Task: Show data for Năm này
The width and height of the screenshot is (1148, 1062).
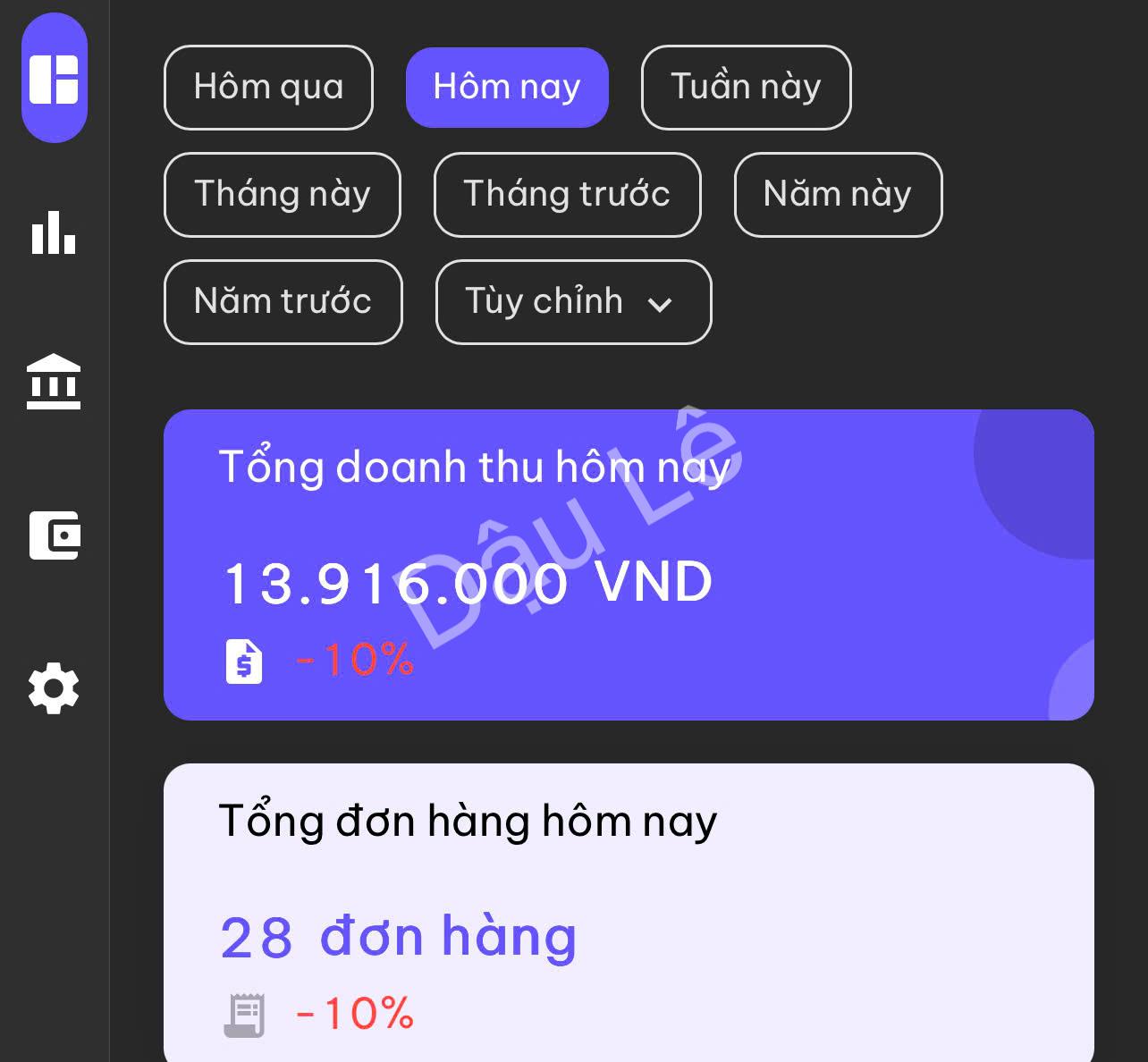Action: point(838,195)
